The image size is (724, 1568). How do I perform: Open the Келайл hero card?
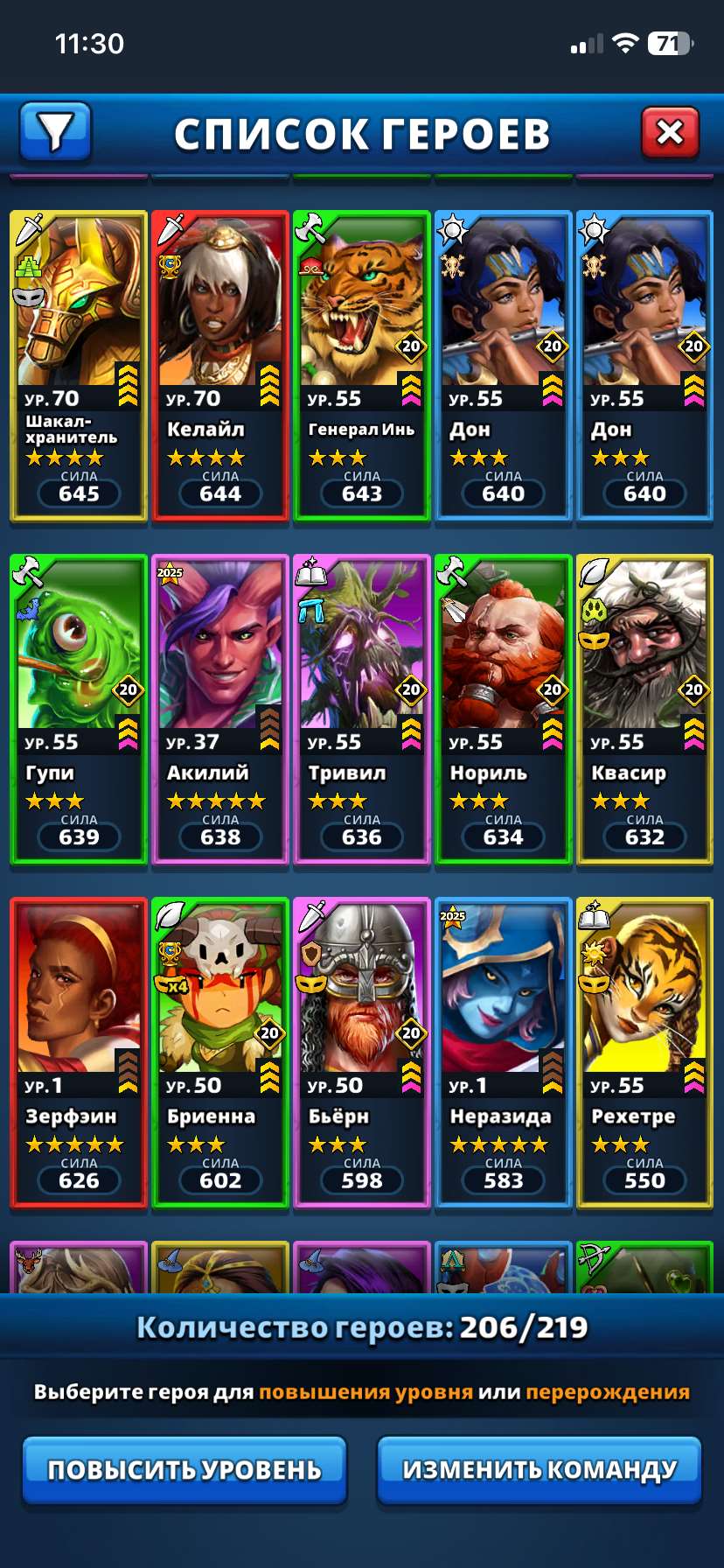click(x=220, y=366)
